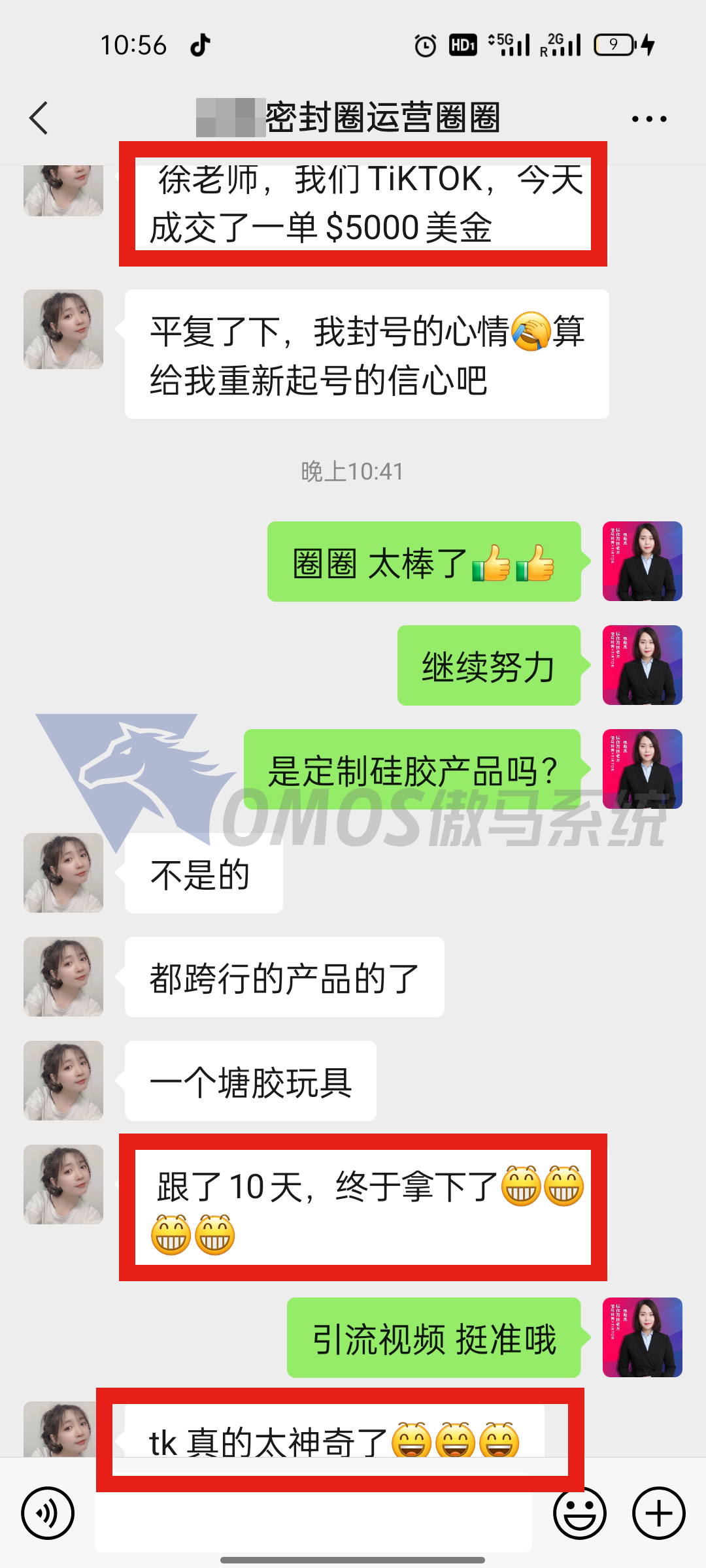The image size is (706, 1568).
Task: Open own avatar next to '引流视频 挺准哦'
Action: 642,1337
